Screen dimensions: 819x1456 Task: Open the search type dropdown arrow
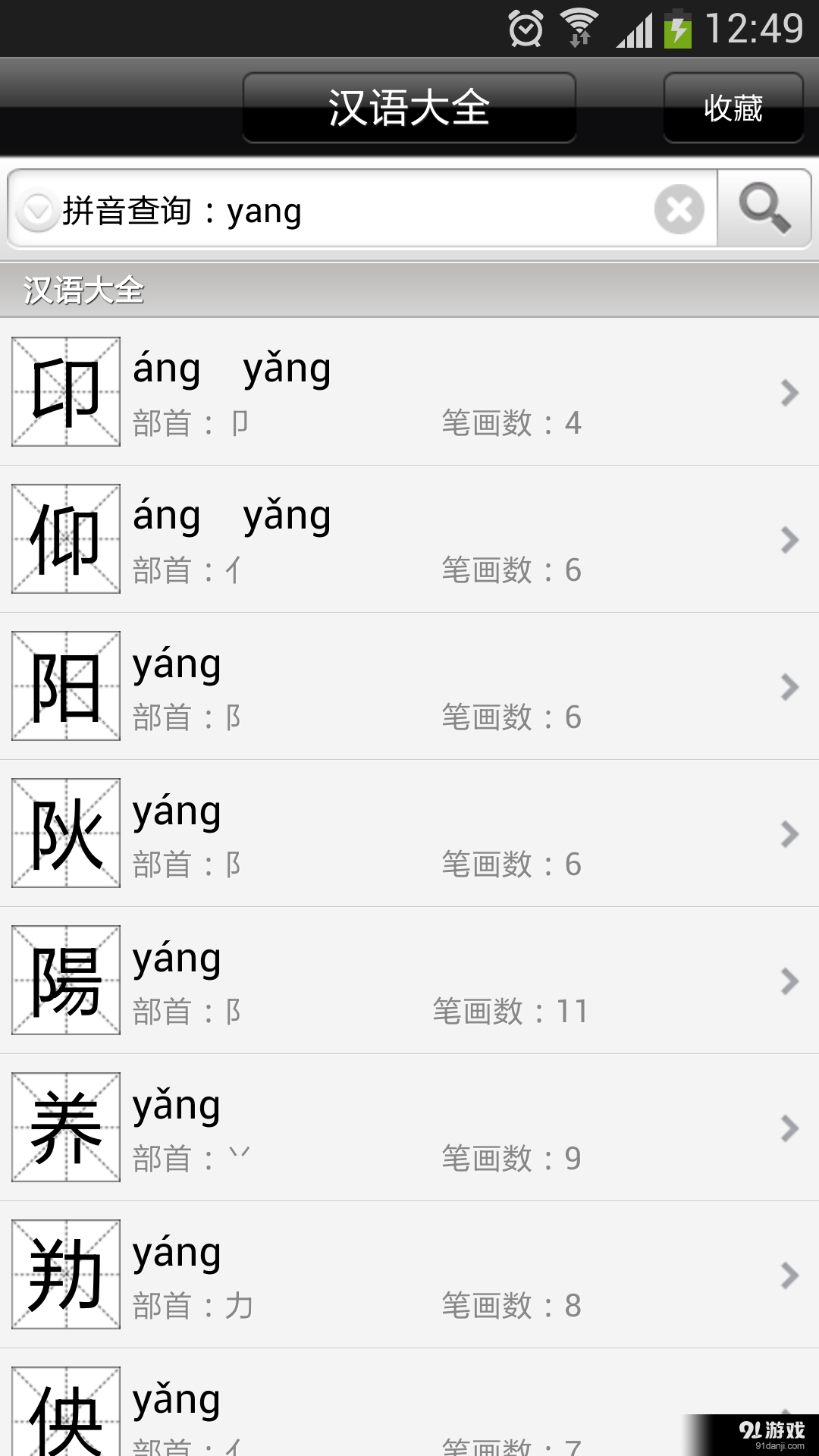(35, 209)
